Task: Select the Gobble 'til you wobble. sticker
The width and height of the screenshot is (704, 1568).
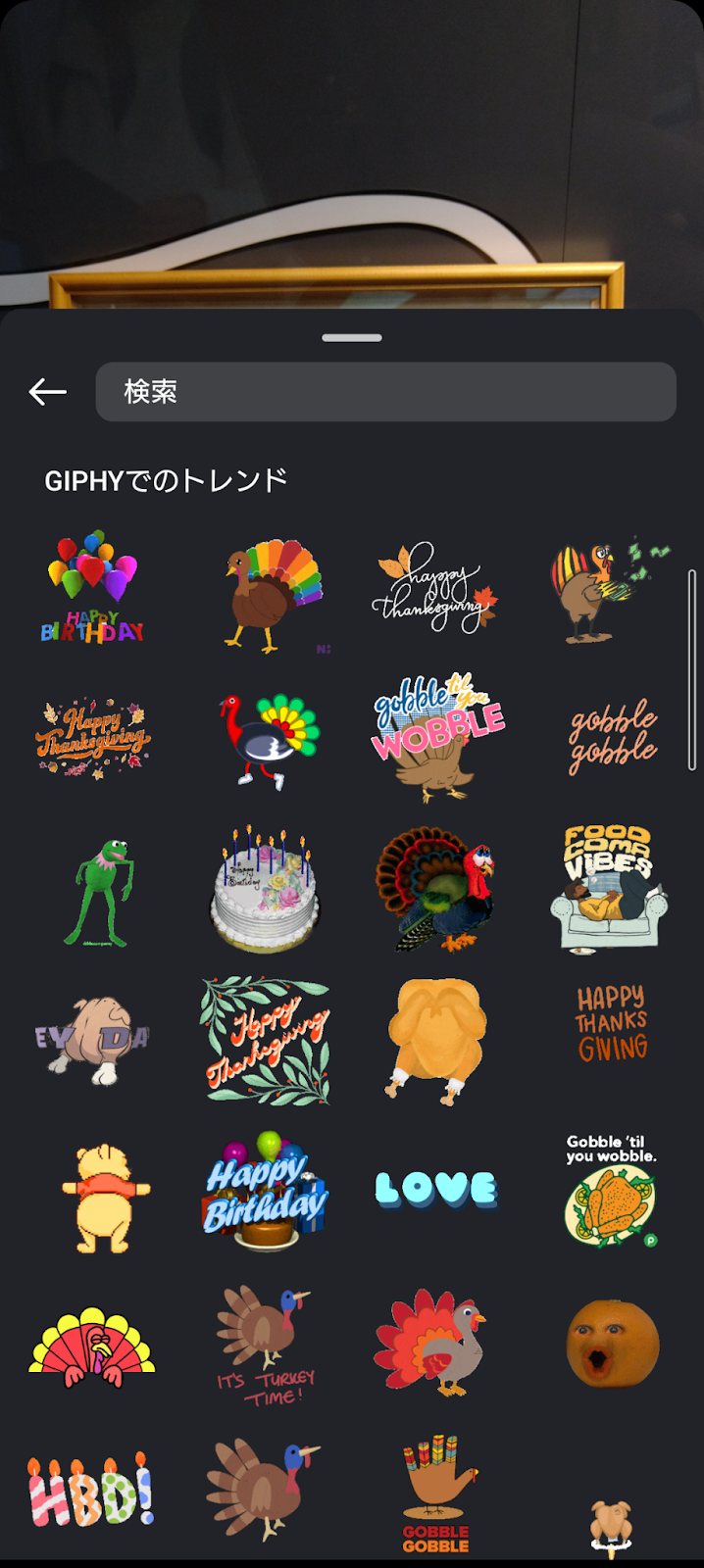Action: (x=611, y=1191)
